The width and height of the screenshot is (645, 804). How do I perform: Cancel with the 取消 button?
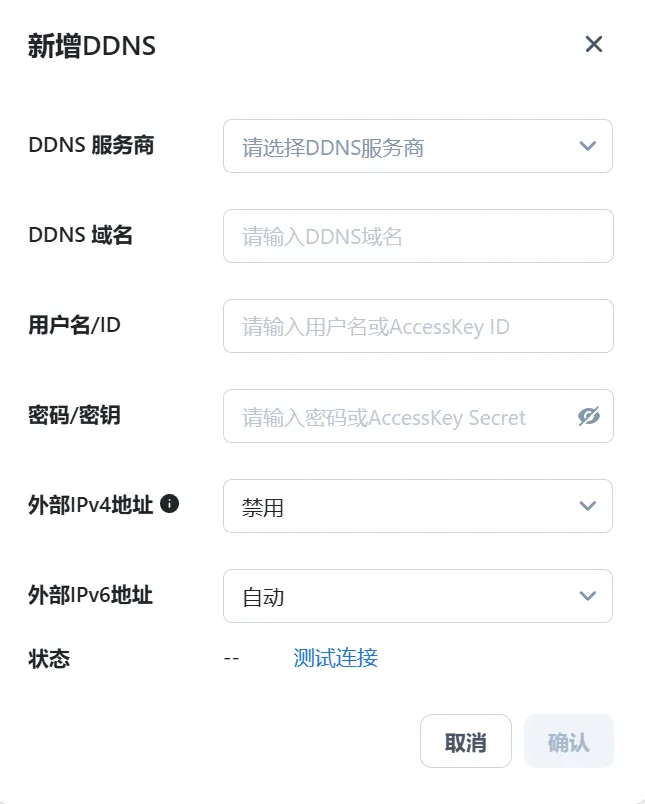pos(465,742)
